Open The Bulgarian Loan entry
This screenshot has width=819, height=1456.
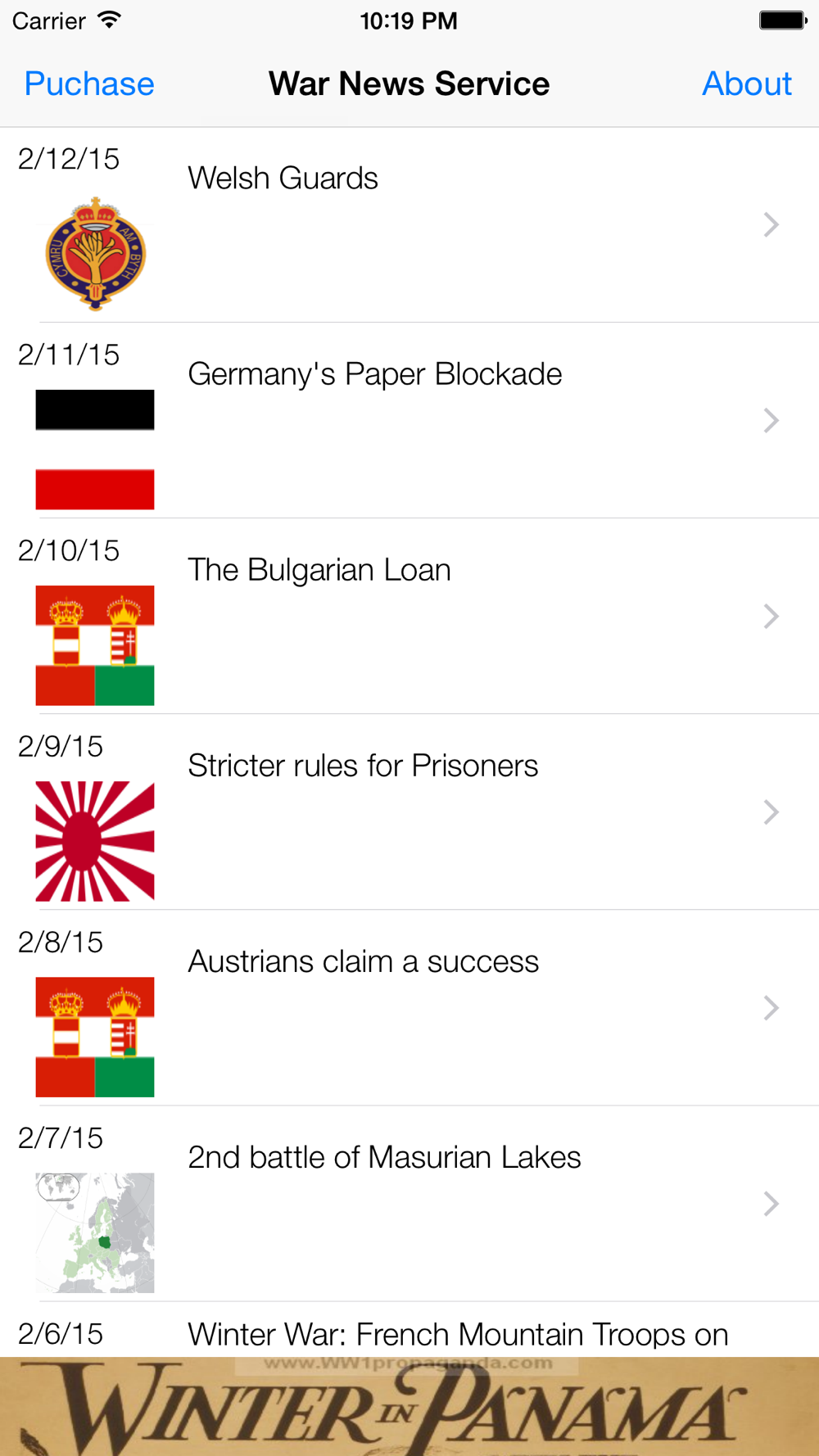point(409,617)
